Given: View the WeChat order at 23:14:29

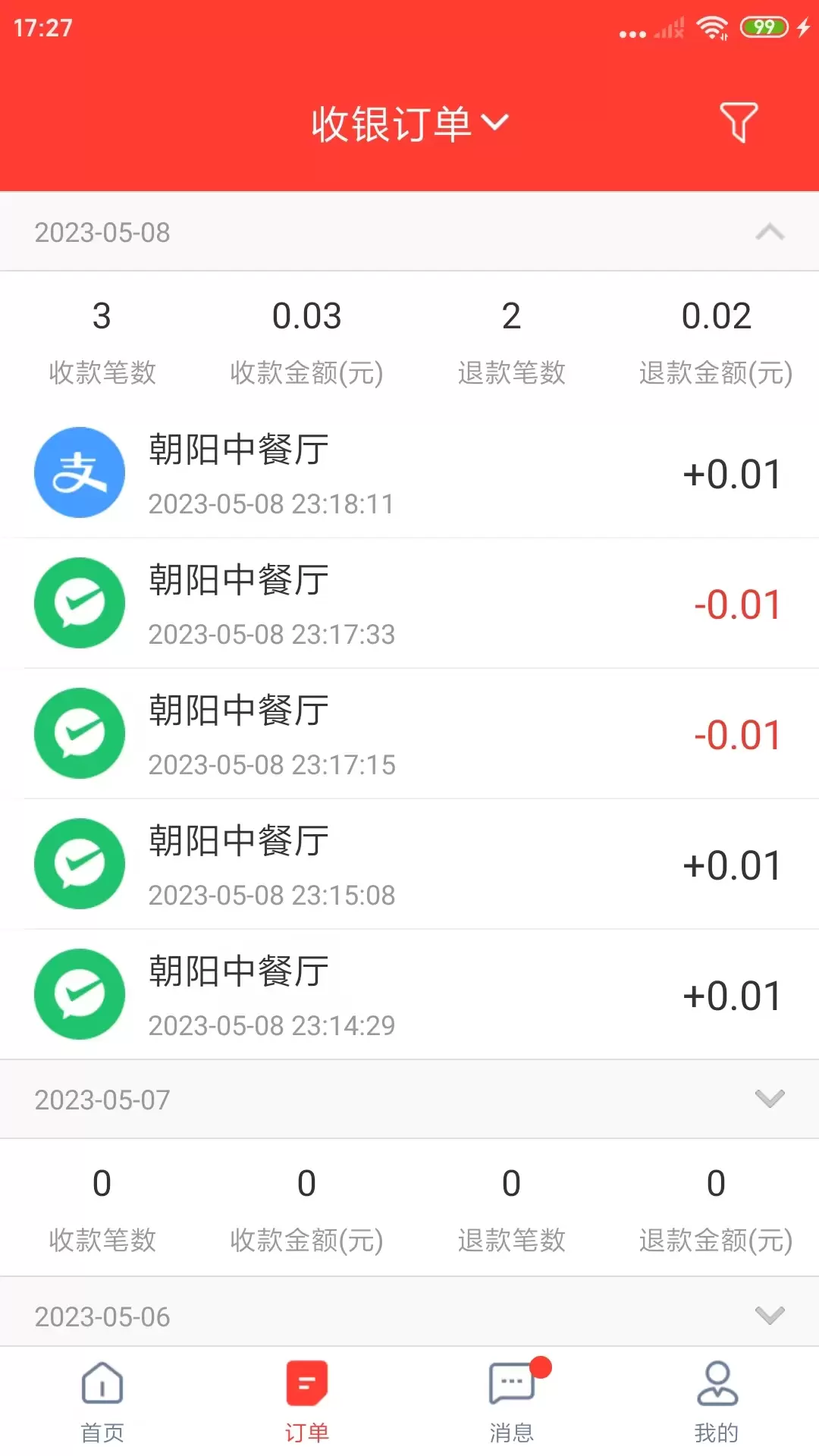Looking at the screenshot, I should coord(409,995).
